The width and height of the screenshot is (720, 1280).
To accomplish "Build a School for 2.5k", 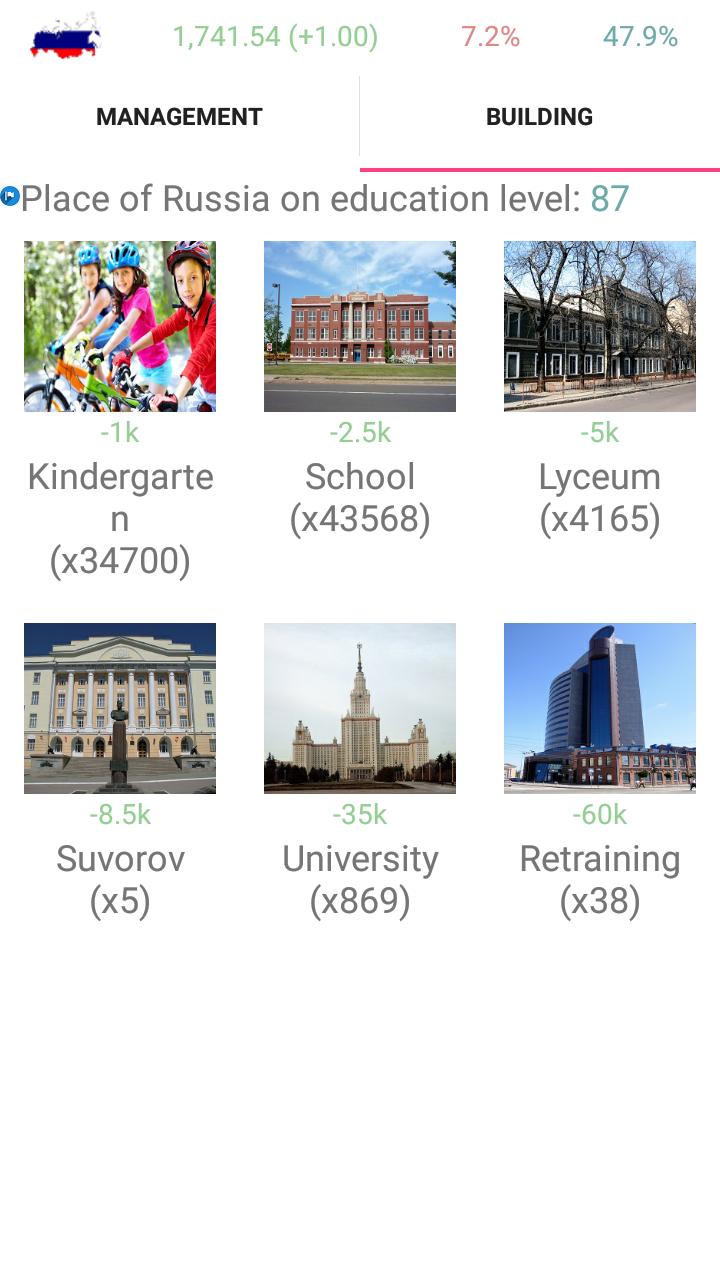I will 360,327.
